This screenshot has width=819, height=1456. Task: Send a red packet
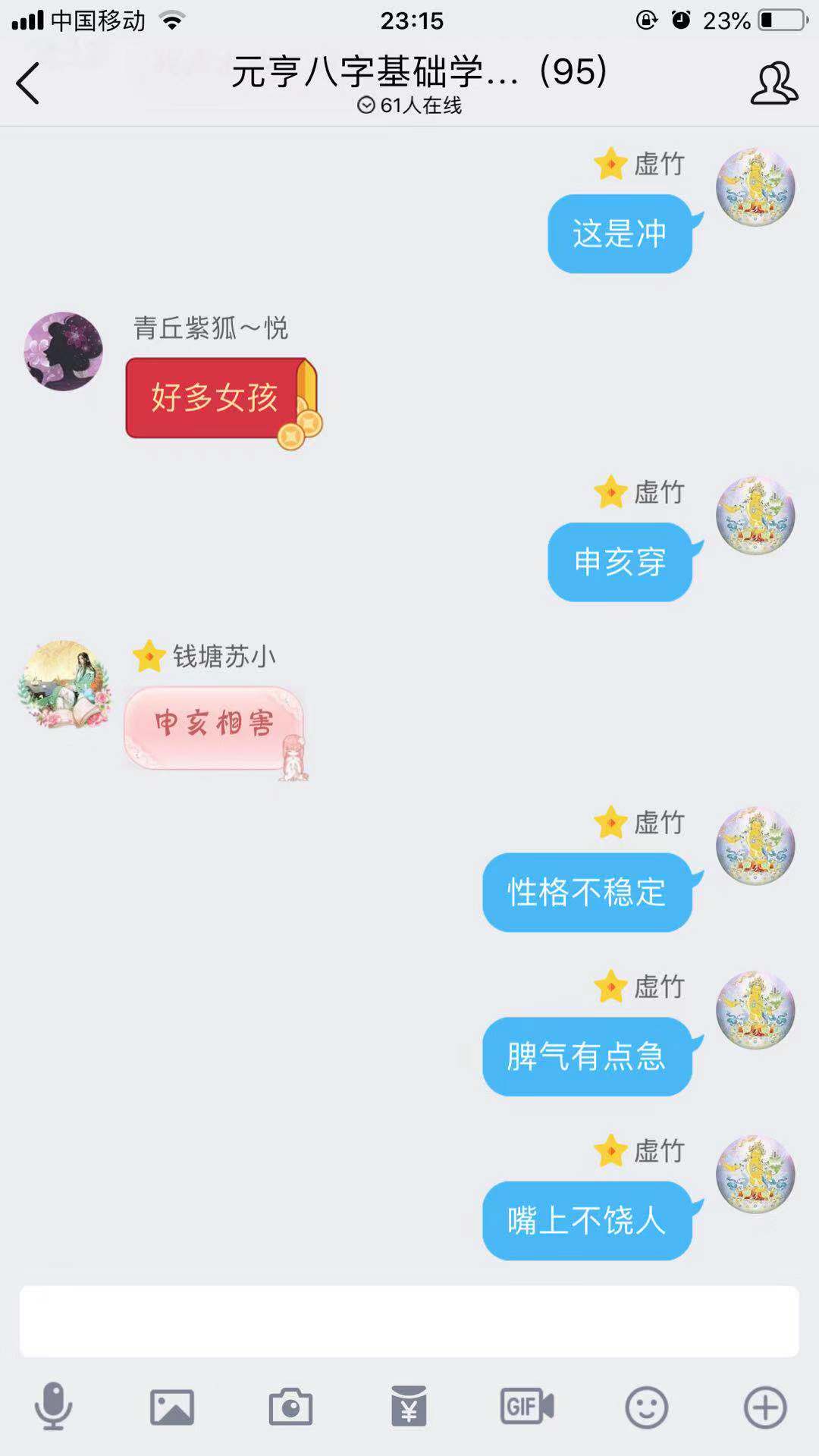coord(409,1407)
